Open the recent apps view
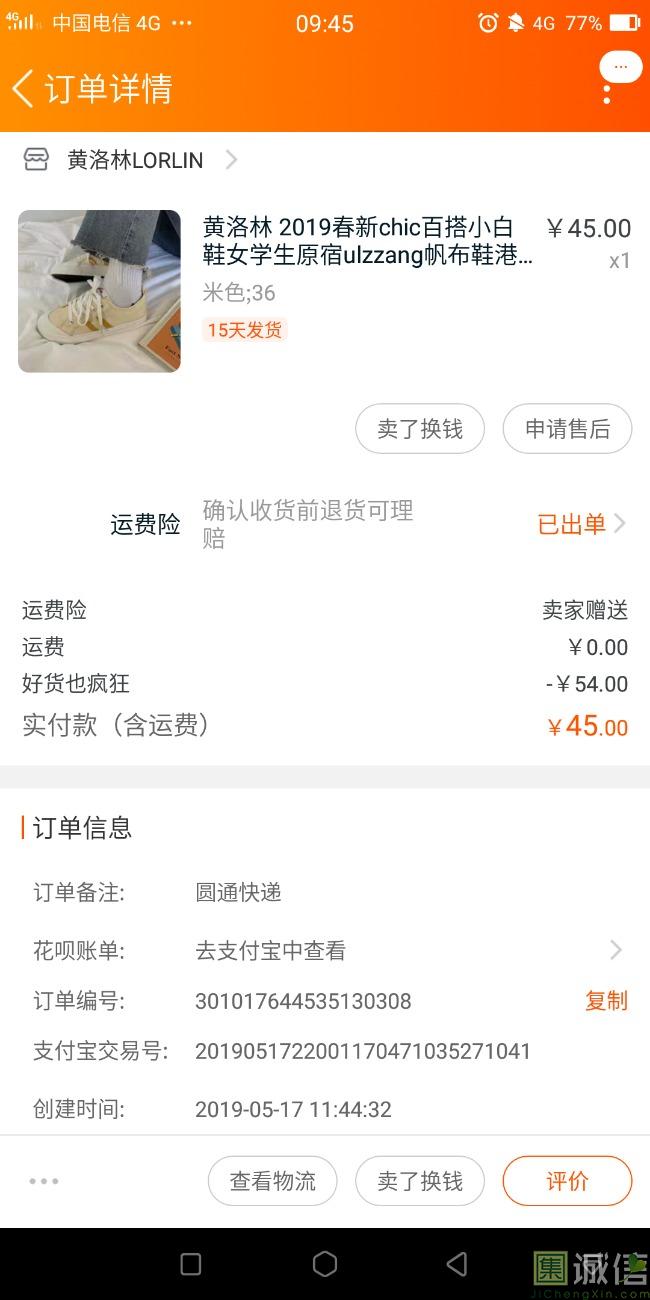 191,1264
